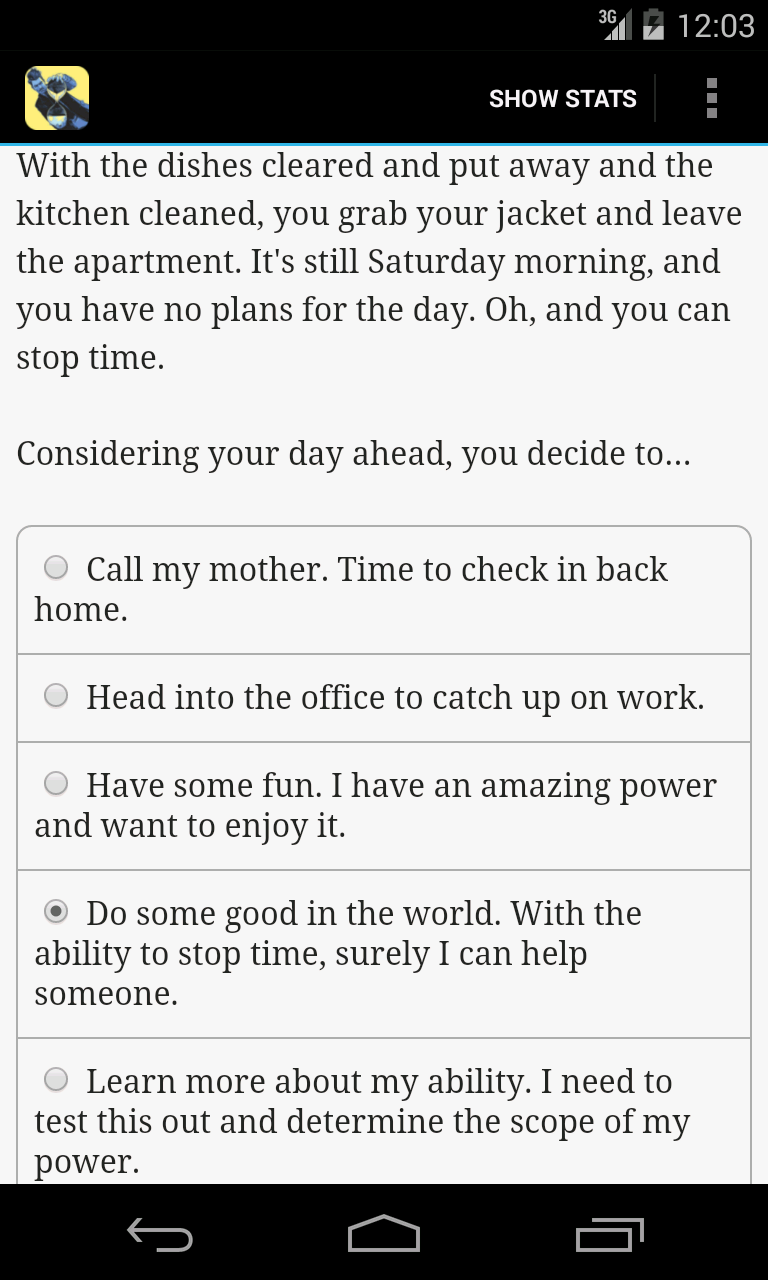Image resolution: width=768 pixels, height=1280 pixels.
Task: Choose Head into the office option
Action: point(384,698)
